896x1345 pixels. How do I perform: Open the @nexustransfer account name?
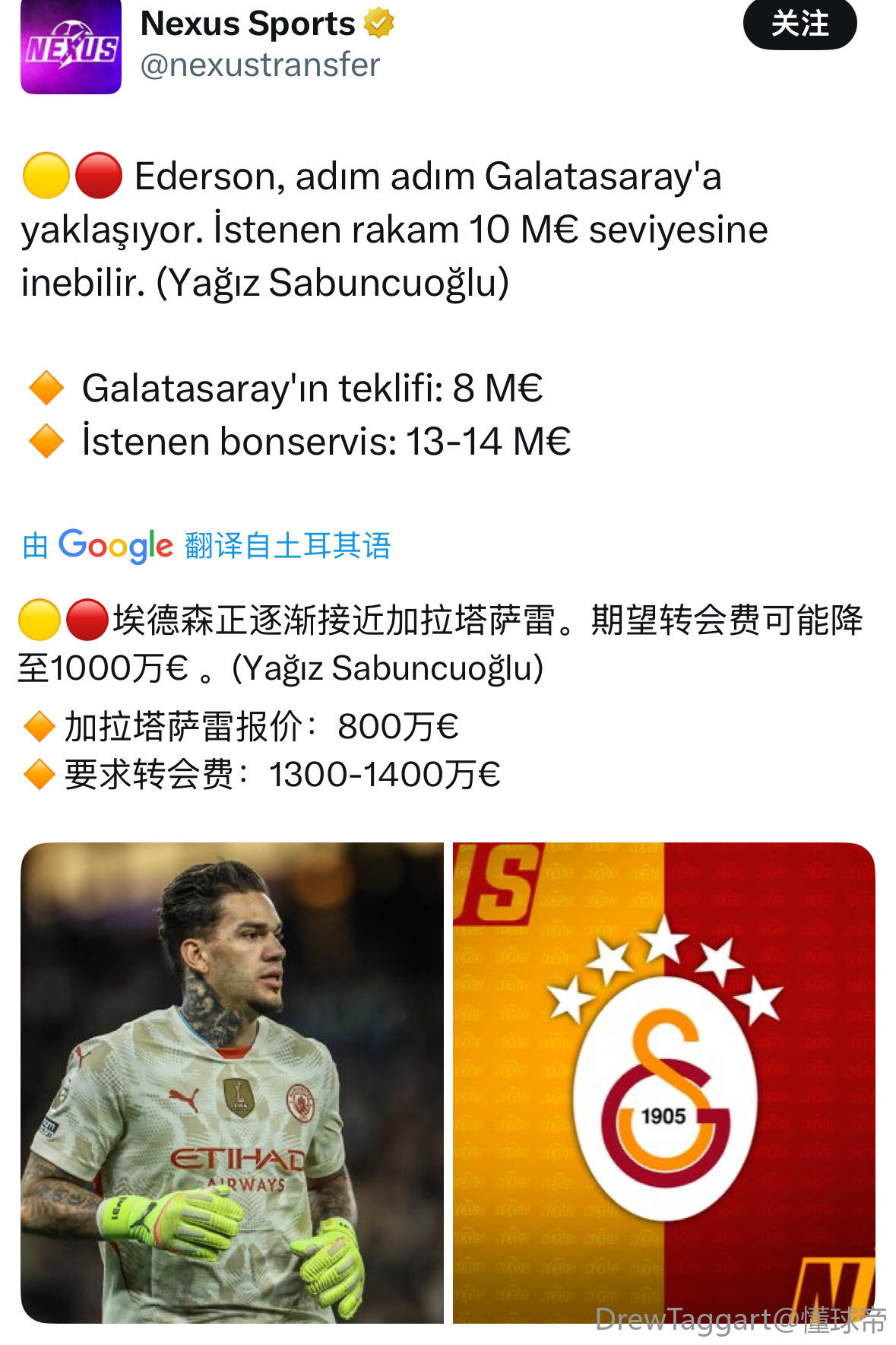click(260, 65)
